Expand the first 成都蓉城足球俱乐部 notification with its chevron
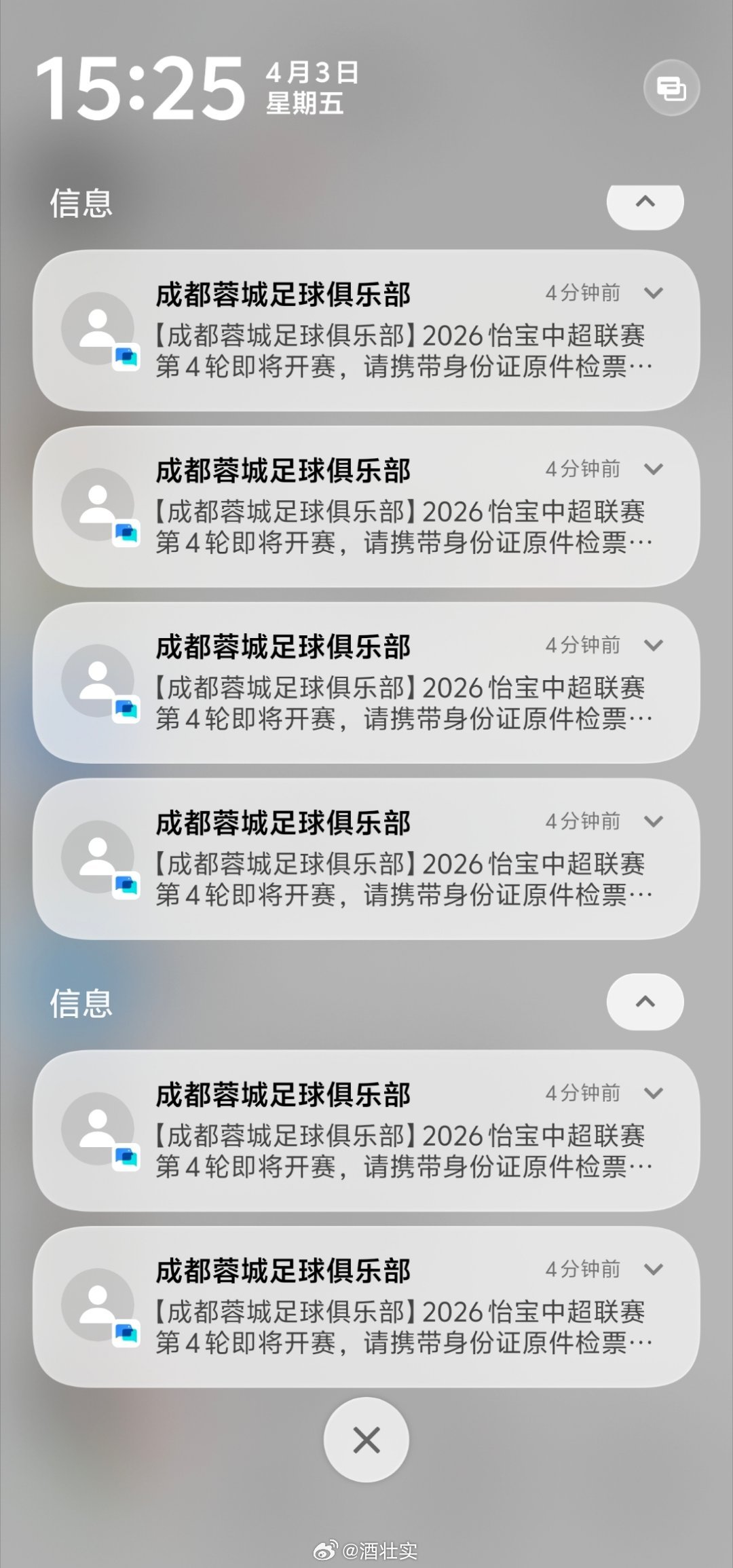The height and width of the screenshot is (1568, 733). pyautogui.click(x=653, y=295)
